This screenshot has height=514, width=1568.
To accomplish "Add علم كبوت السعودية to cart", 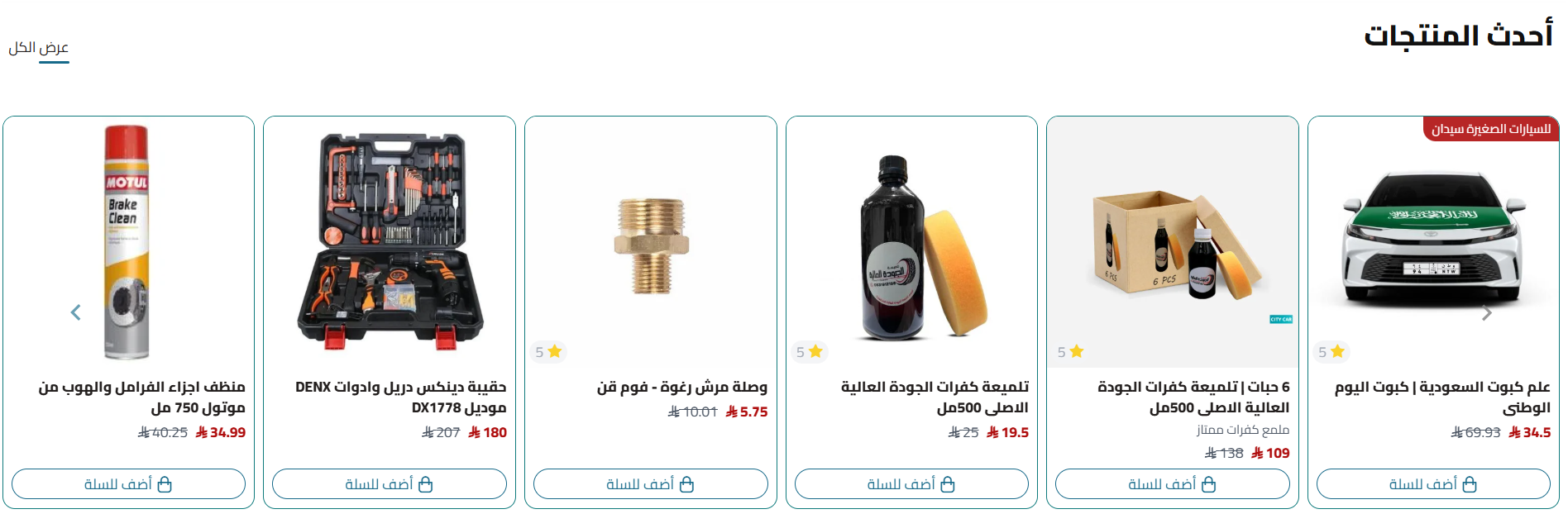I will point(1432,484).
